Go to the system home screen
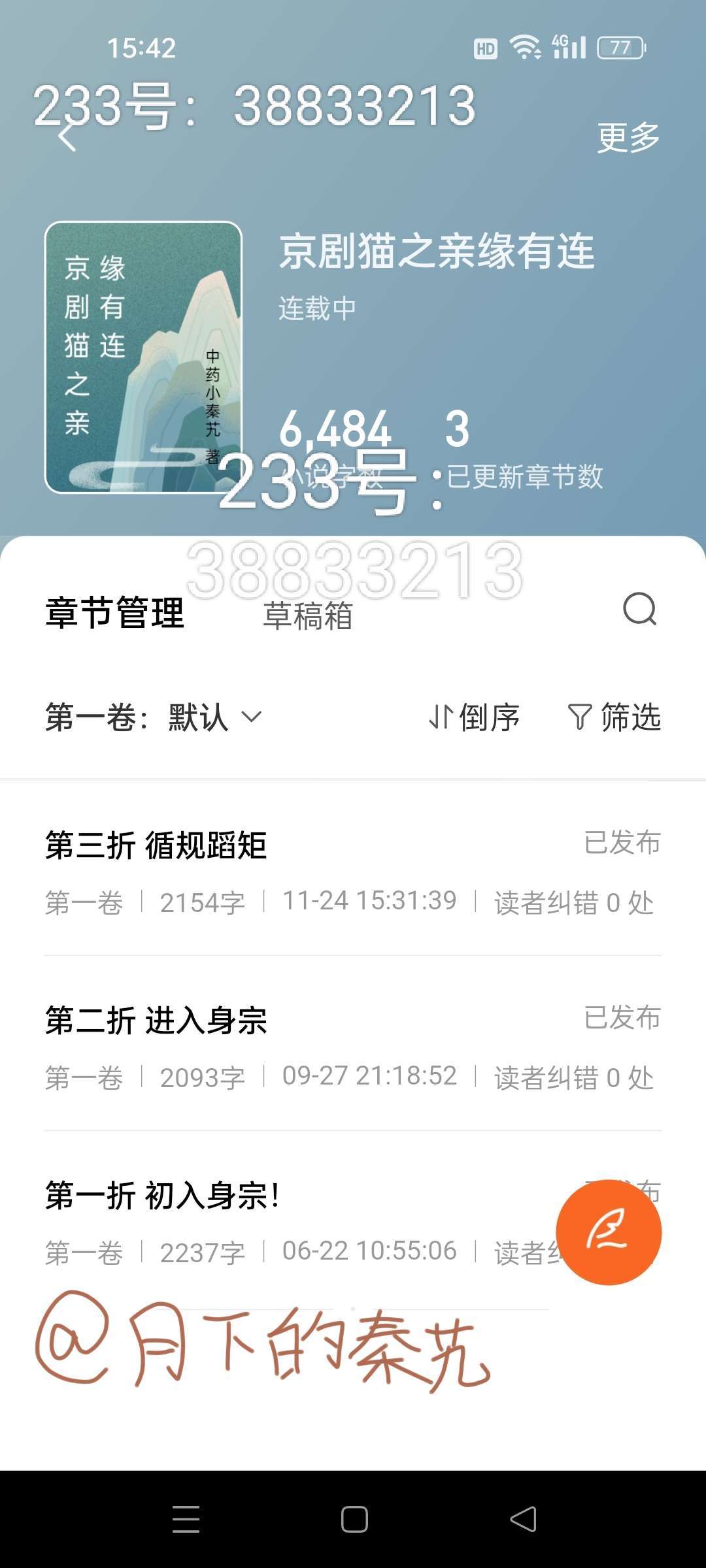The image size is (706, 1568). pyautogui.click(x=354, y=1519)
